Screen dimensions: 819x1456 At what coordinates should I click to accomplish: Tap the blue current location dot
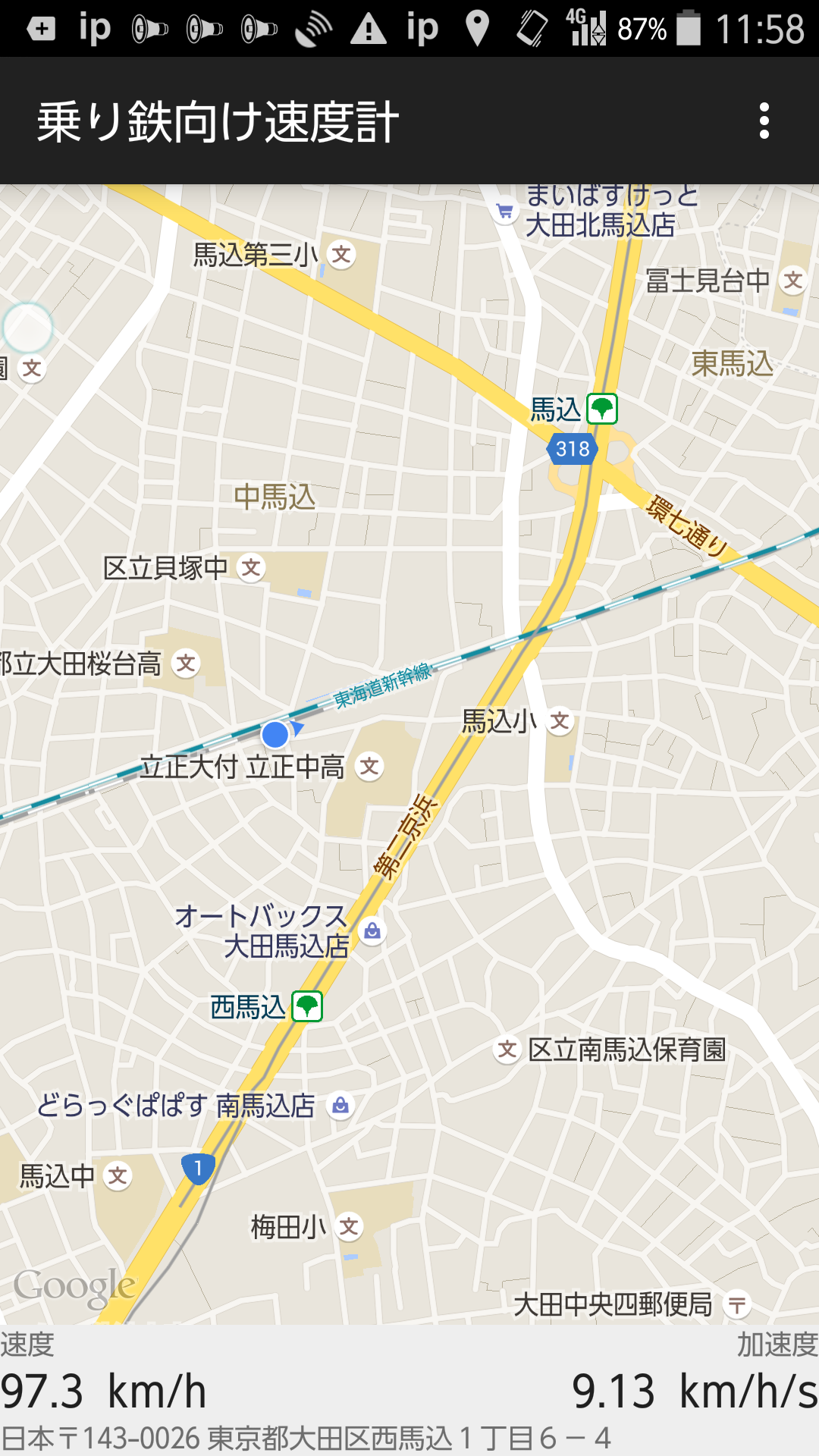275,734
